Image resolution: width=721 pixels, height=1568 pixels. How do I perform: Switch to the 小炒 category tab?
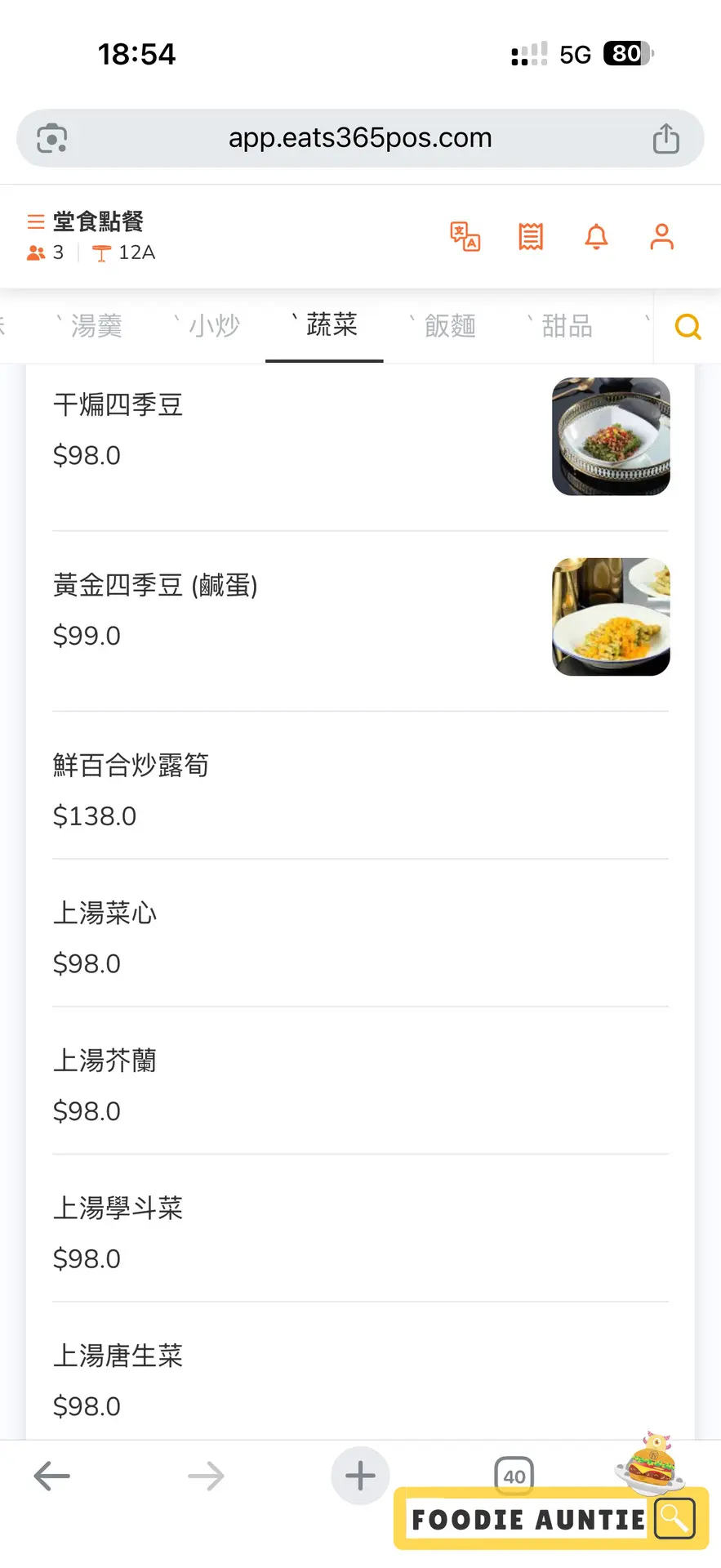214,326
